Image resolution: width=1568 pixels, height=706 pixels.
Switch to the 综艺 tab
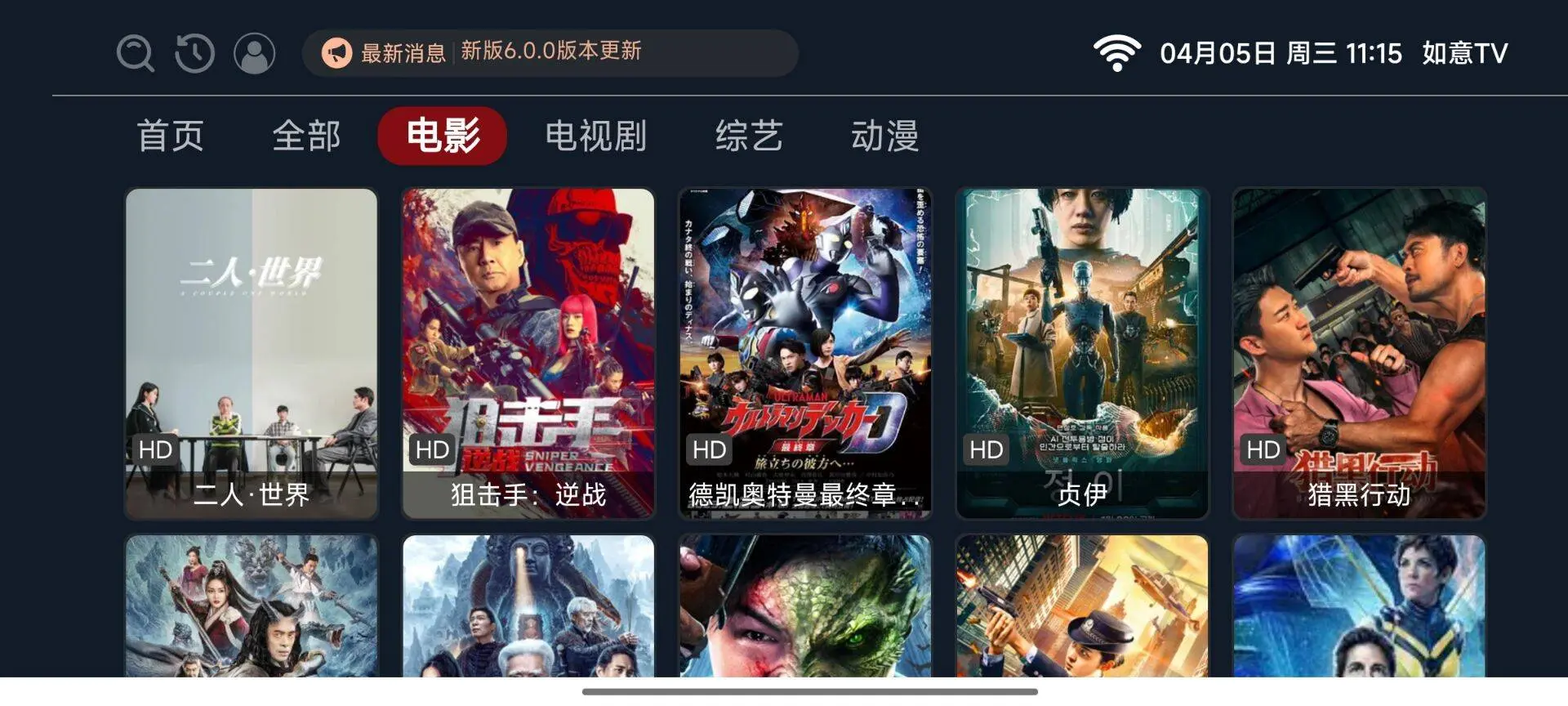[x=749, y=136]
